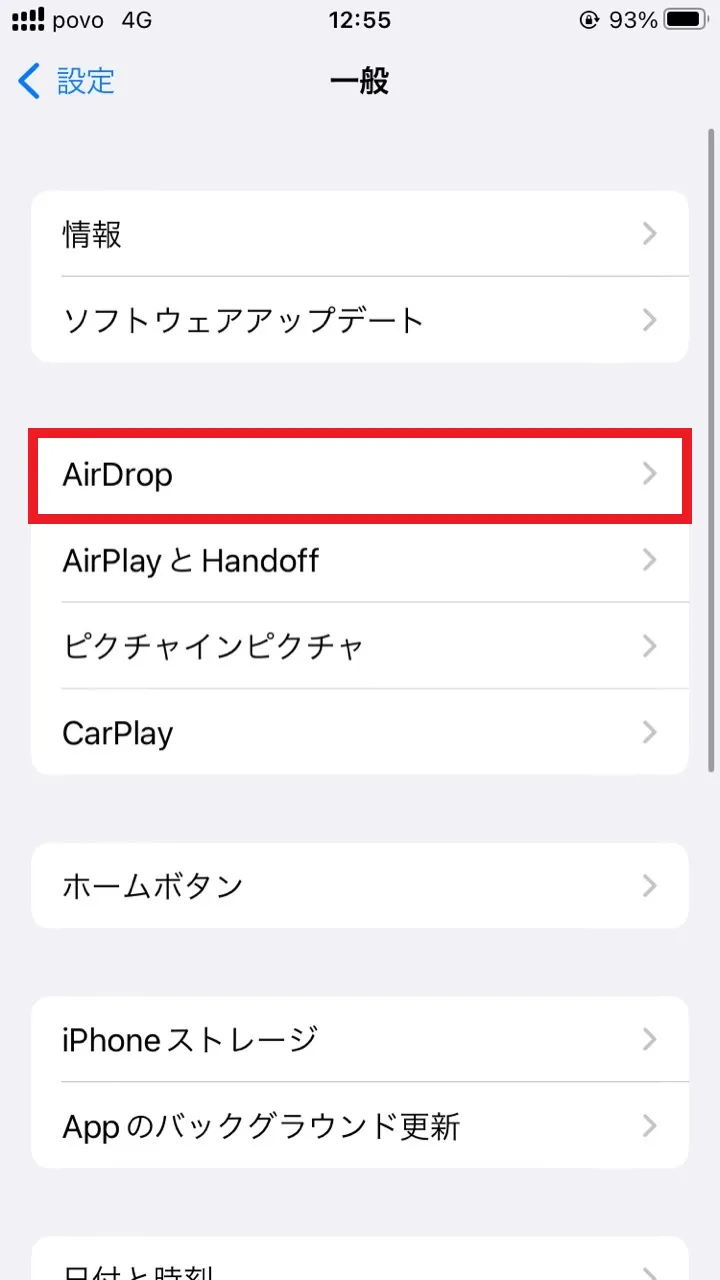Open AirDrop settings
The height and width of the screenshot is (1280, 720).
click(360, 474)
